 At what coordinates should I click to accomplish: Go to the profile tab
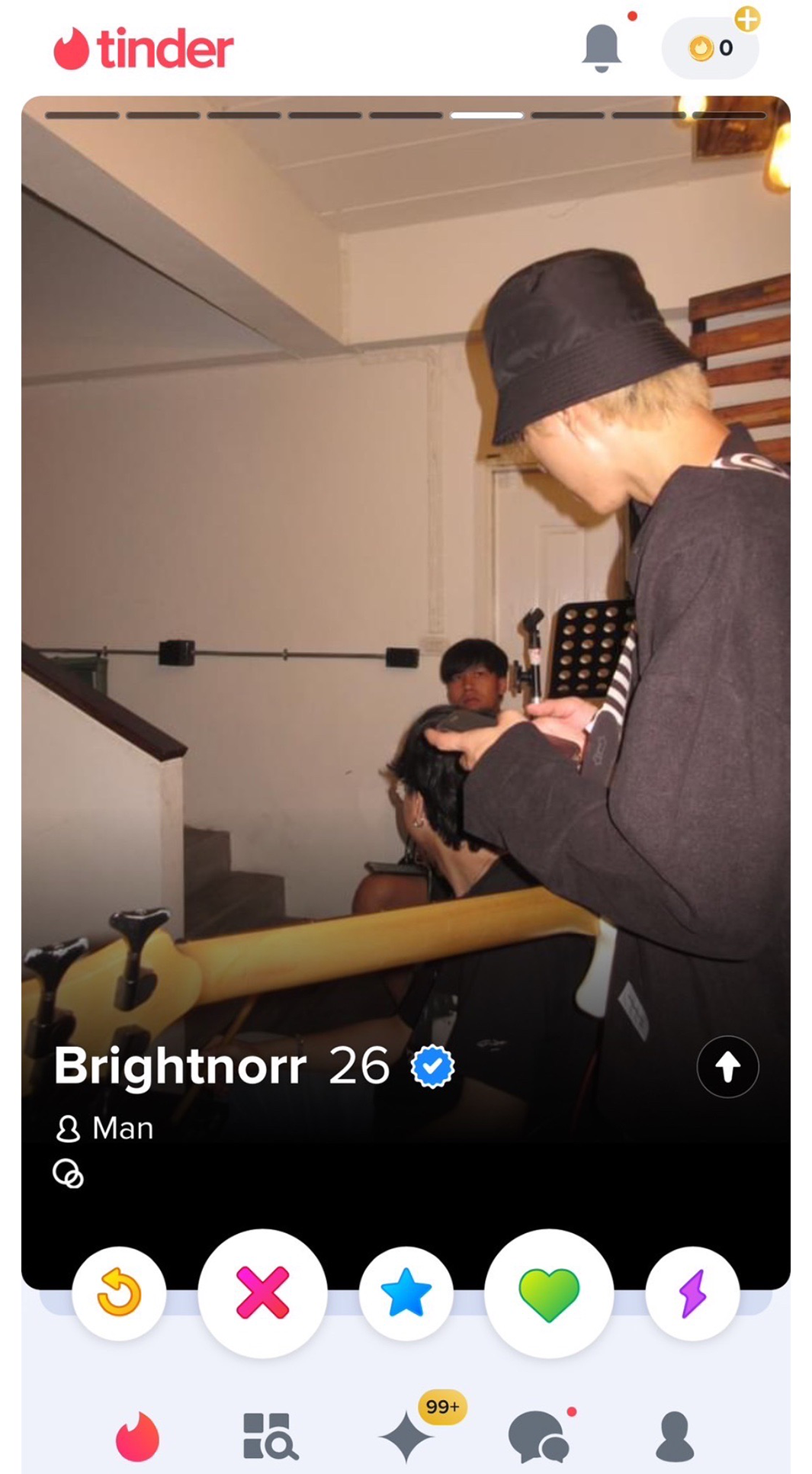(x=674, y=1437)
